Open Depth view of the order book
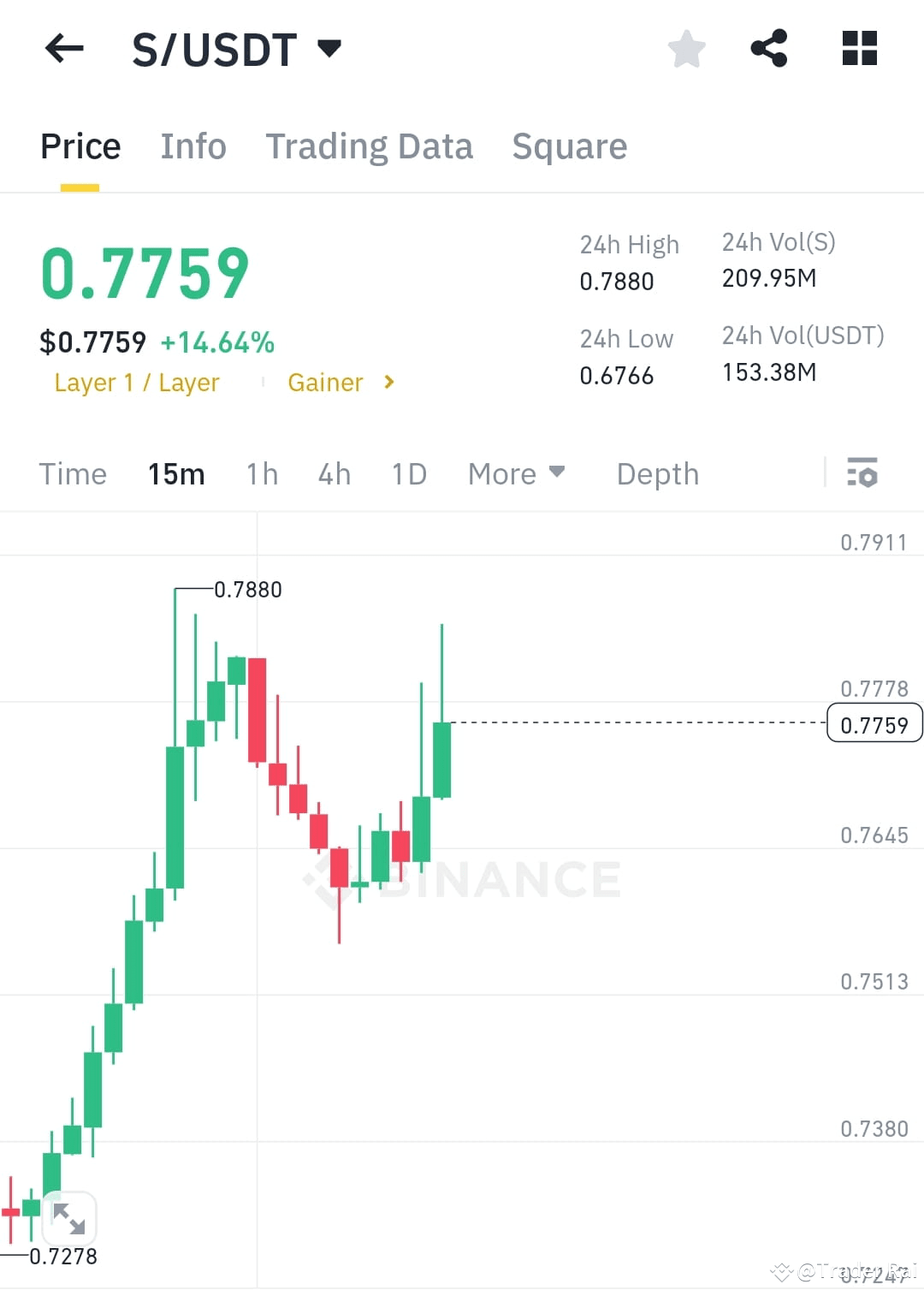 pos(657,473)
